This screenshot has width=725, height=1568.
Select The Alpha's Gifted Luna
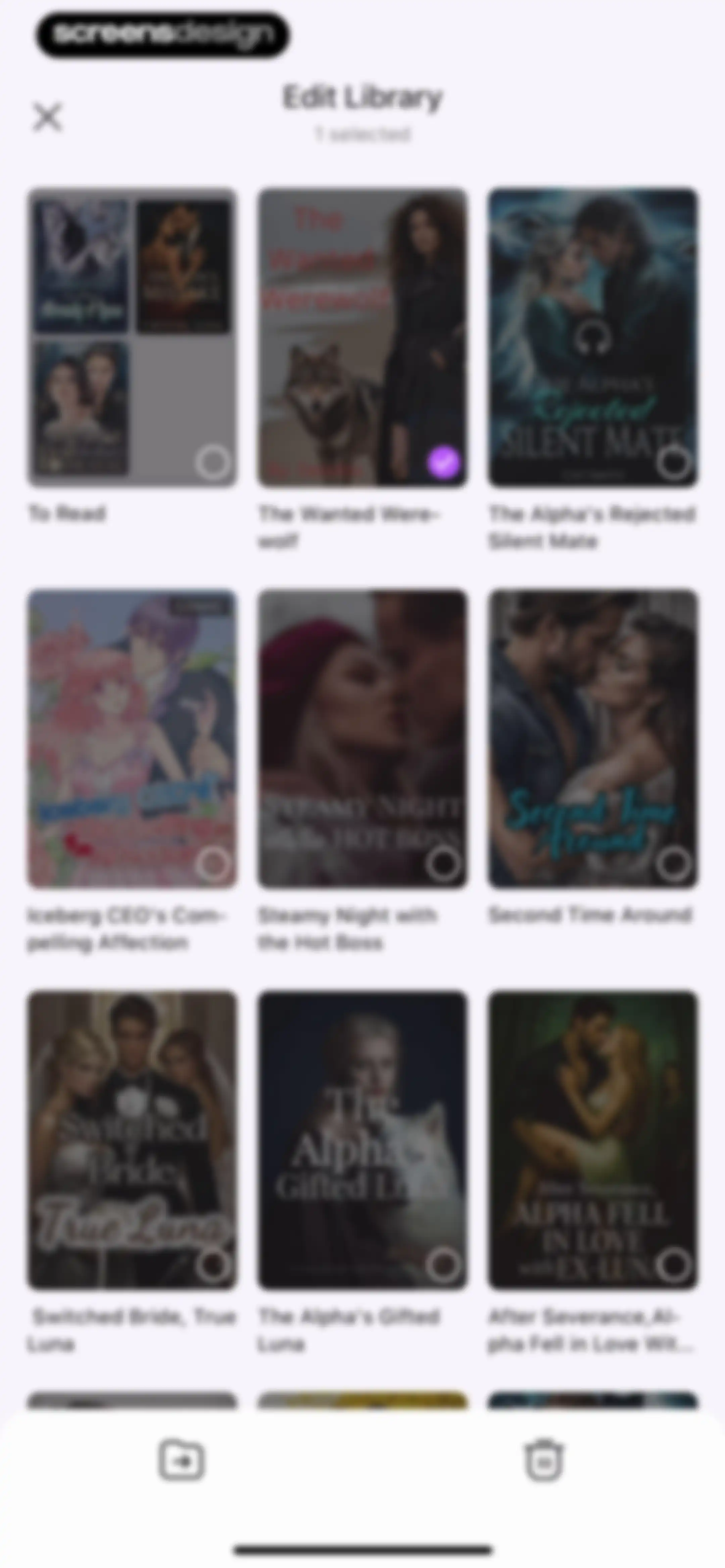click(444, 1265)
